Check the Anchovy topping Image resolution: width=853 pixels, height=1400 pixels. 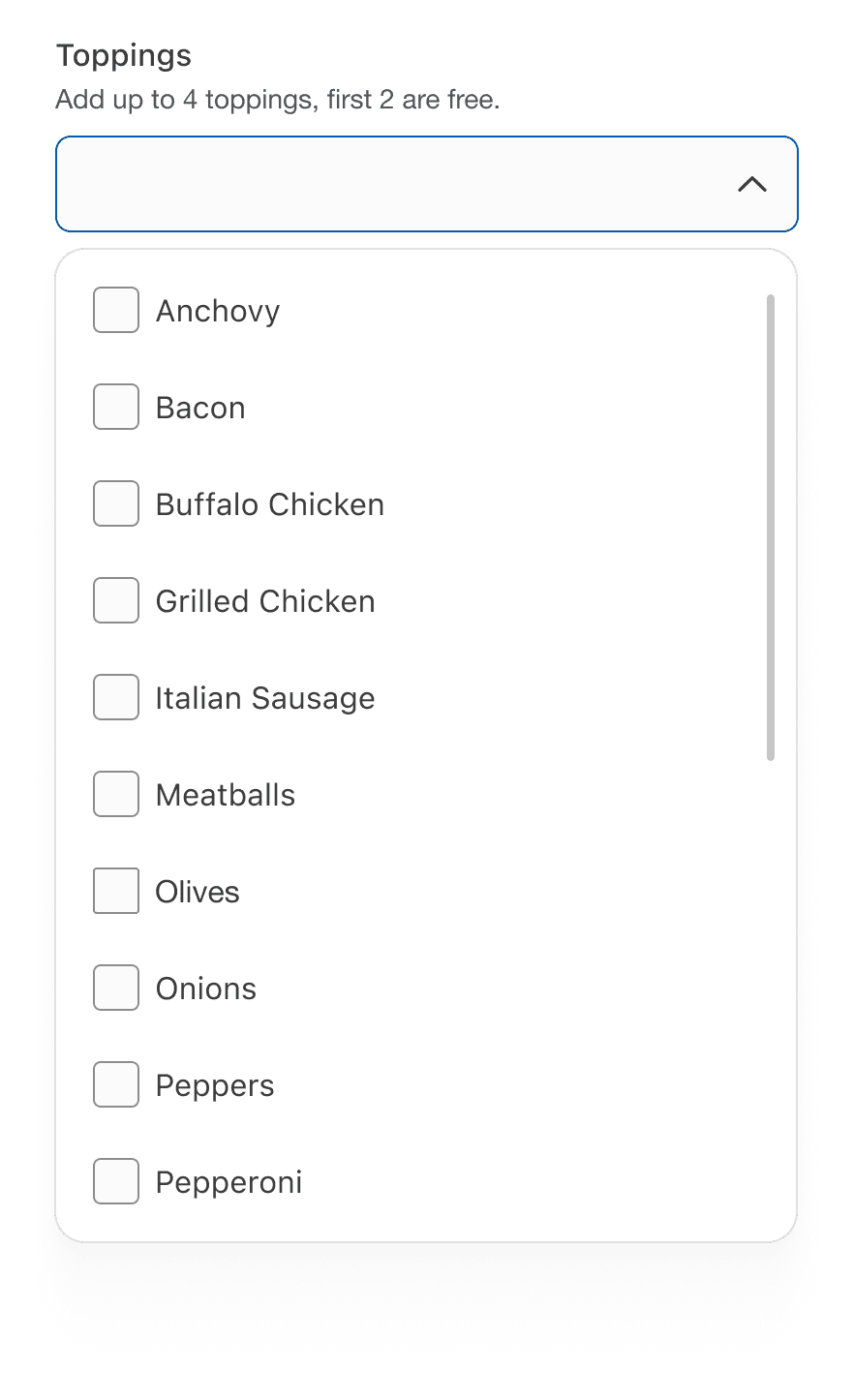point(115,310)
